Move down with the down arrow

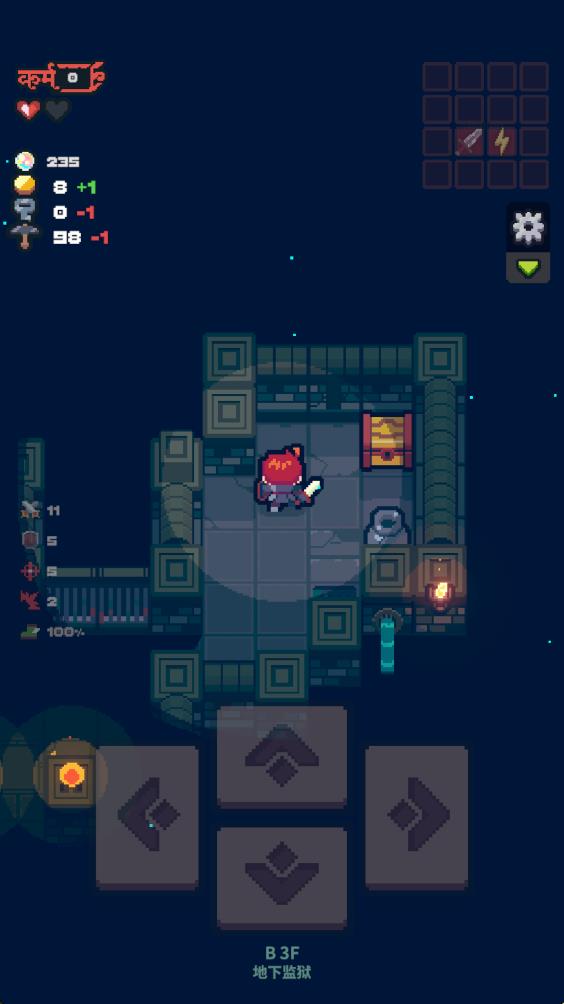pos(282,878)
